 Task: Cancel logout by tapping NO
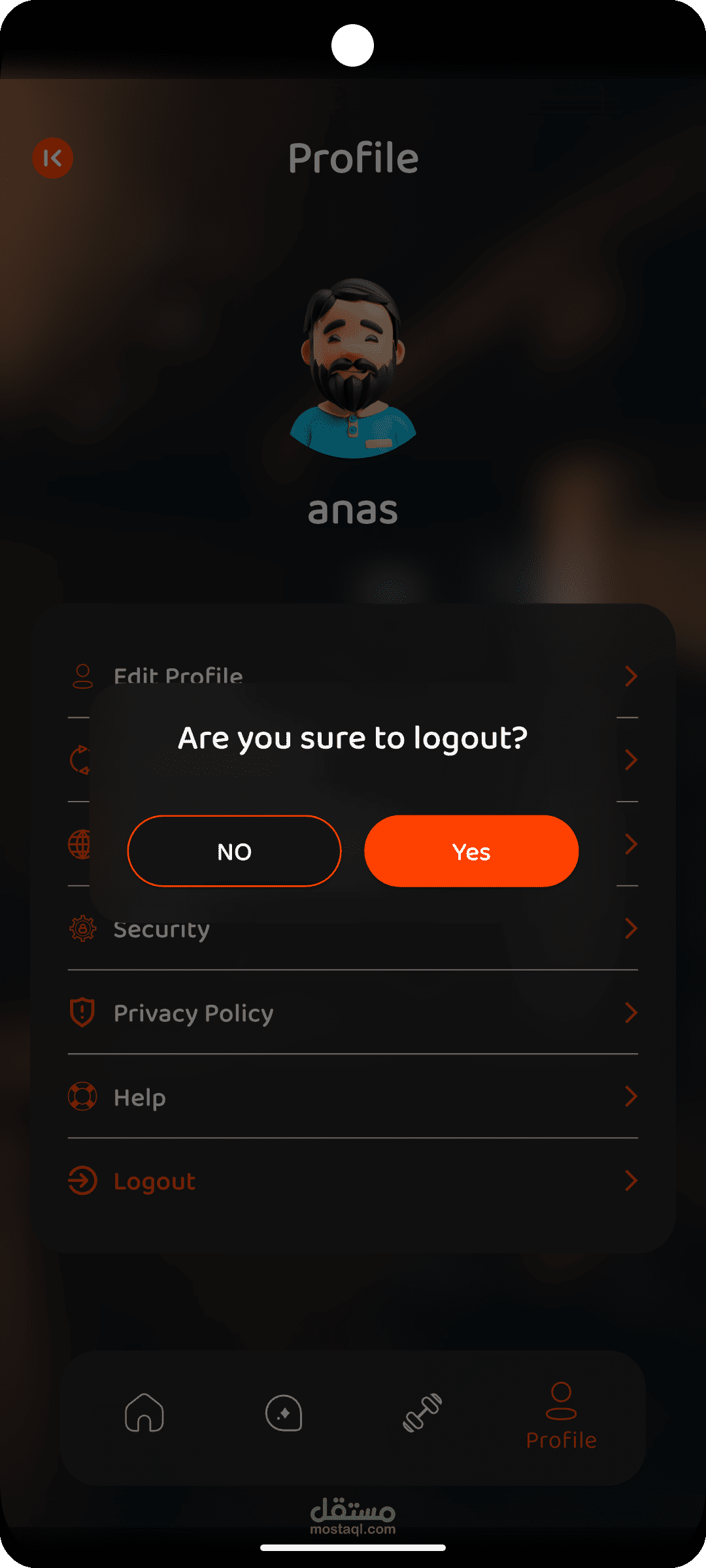coord(234,851)
